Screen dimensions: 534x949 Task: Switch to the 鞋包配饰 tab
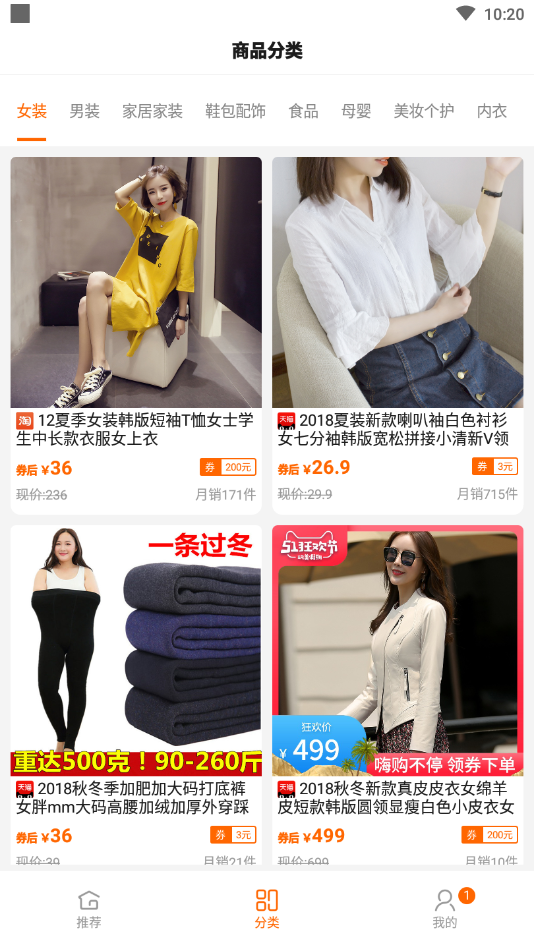236,111
